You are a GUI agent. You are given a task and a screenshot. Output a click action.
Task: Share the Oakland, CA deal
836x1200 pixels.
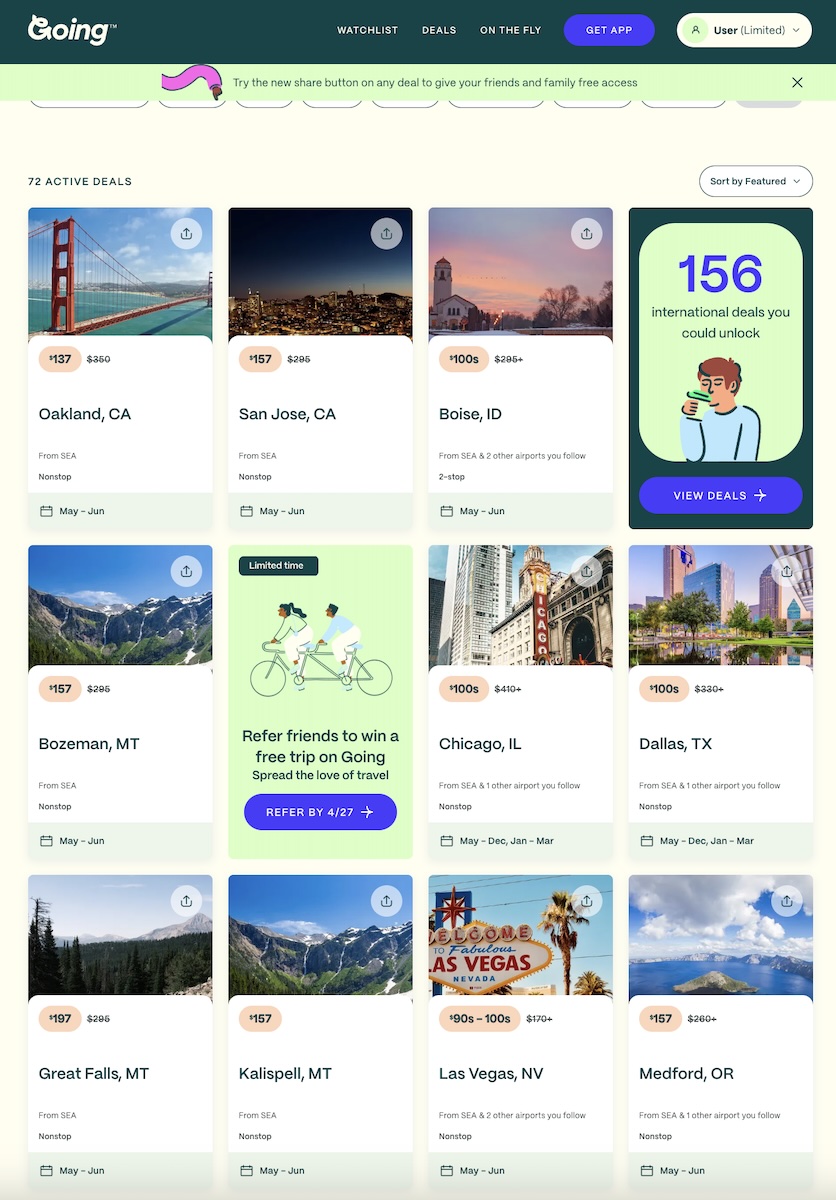click(186, 234)
